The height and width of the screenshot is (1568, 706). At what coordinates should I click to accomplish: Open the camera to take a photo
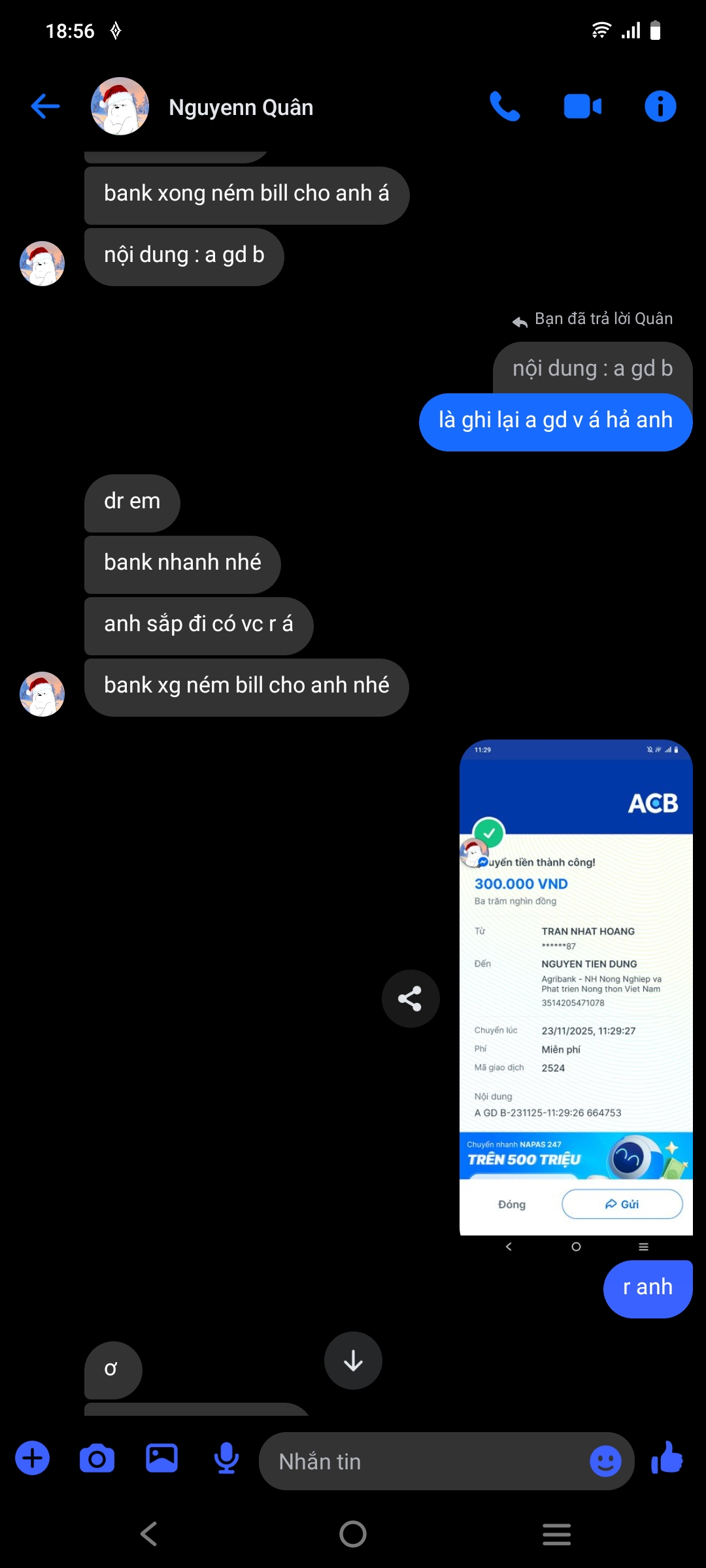coord(97,1458)
